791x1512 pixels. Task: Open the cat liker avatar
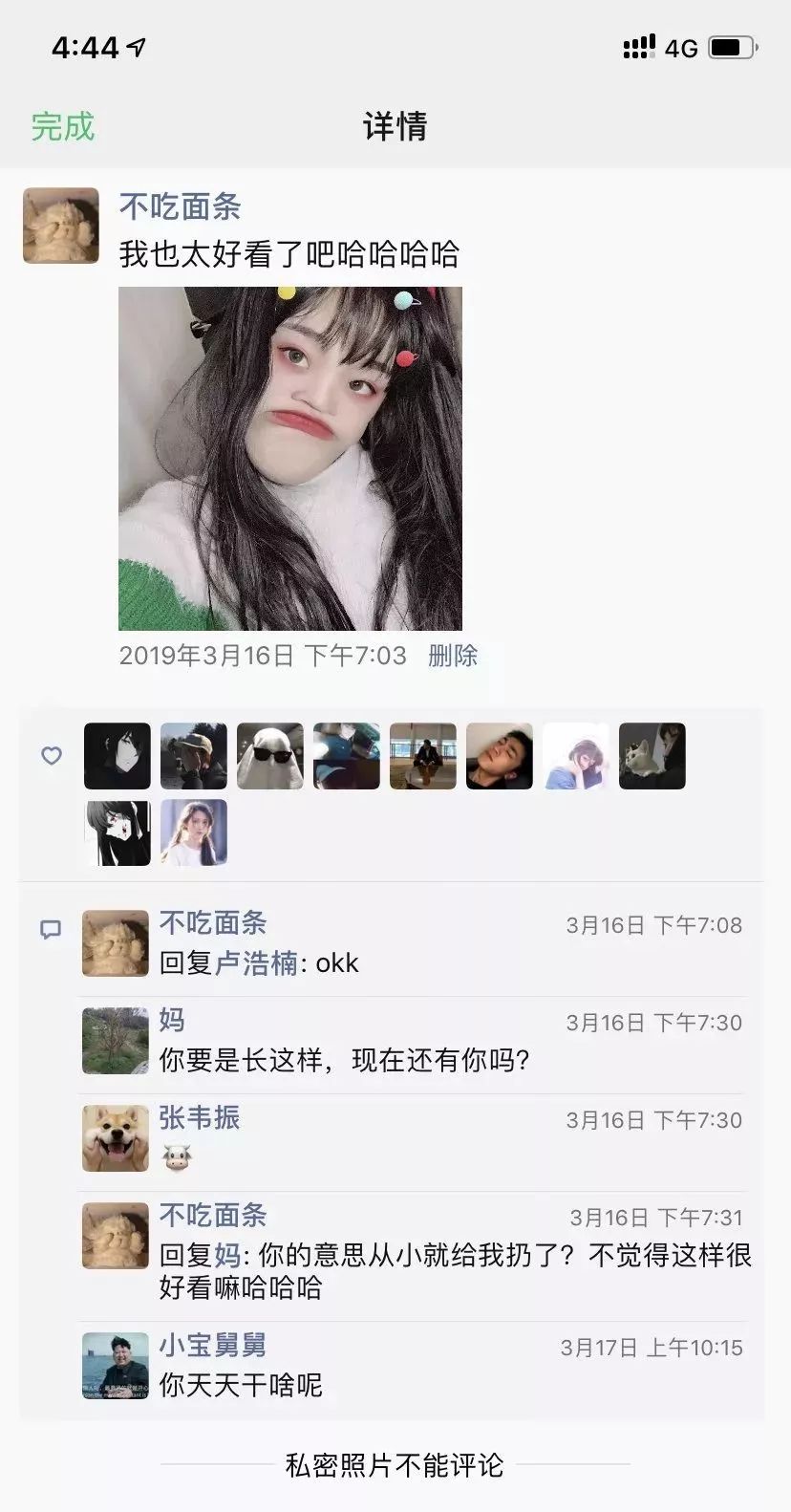(x=652, y=756)
